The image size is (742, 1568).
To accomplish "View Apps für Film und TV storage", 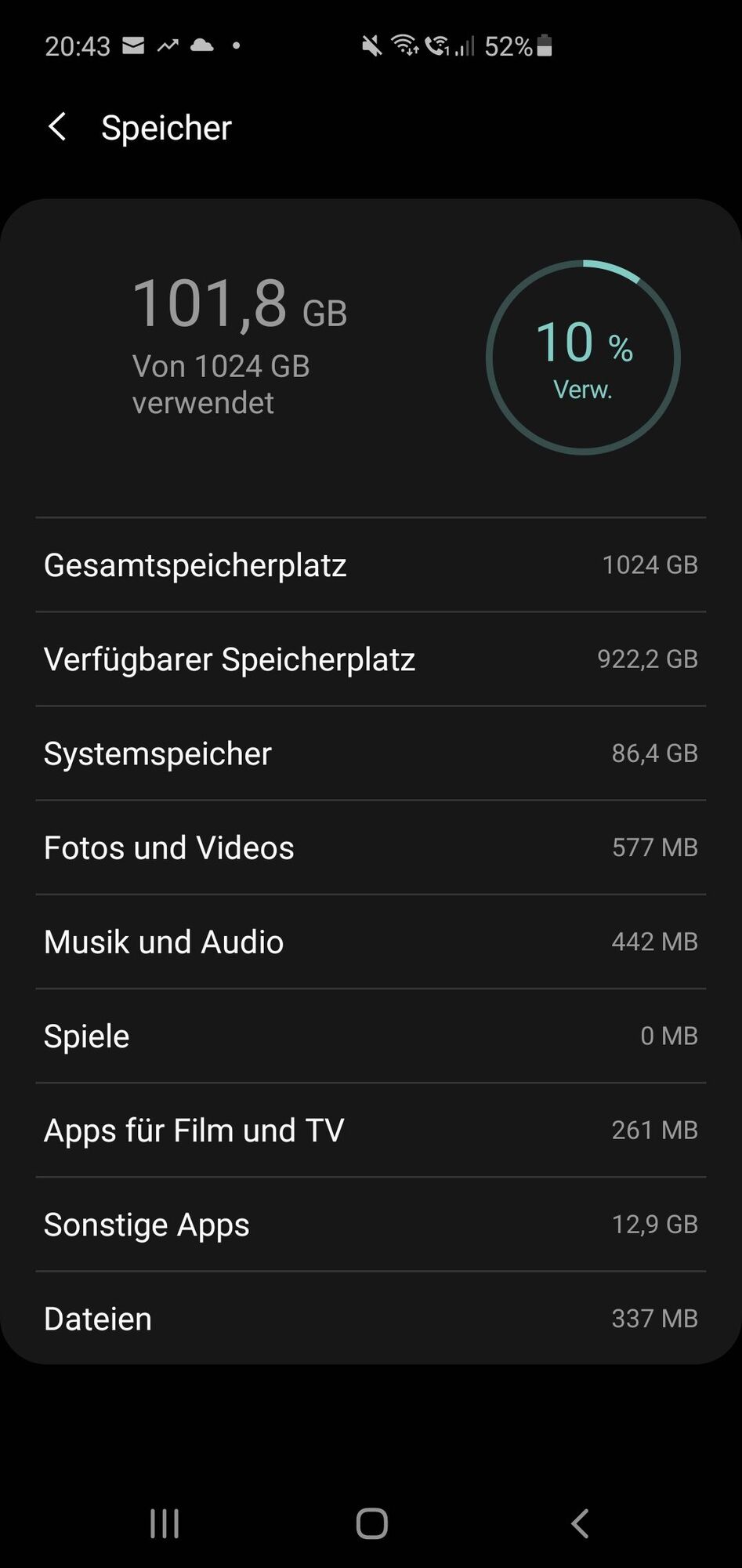I will [x=371, y=1130].
